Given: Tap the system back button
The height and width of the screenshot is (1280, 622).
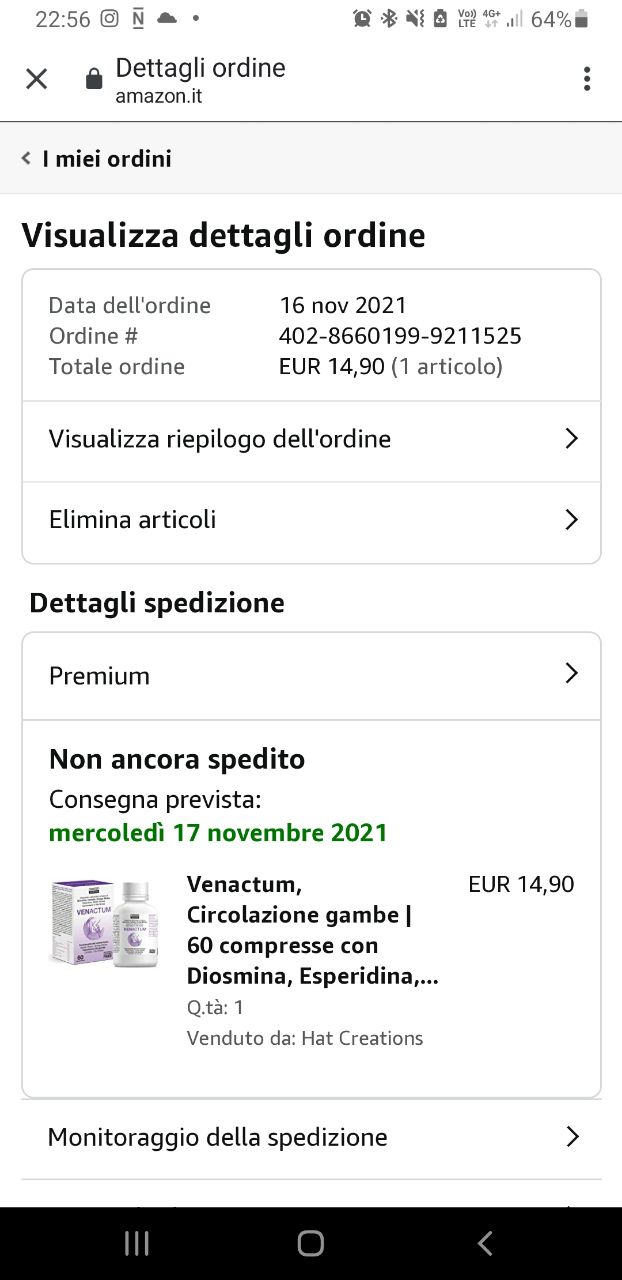Looking at the screenshot, I should click(x=485, y=1243).
